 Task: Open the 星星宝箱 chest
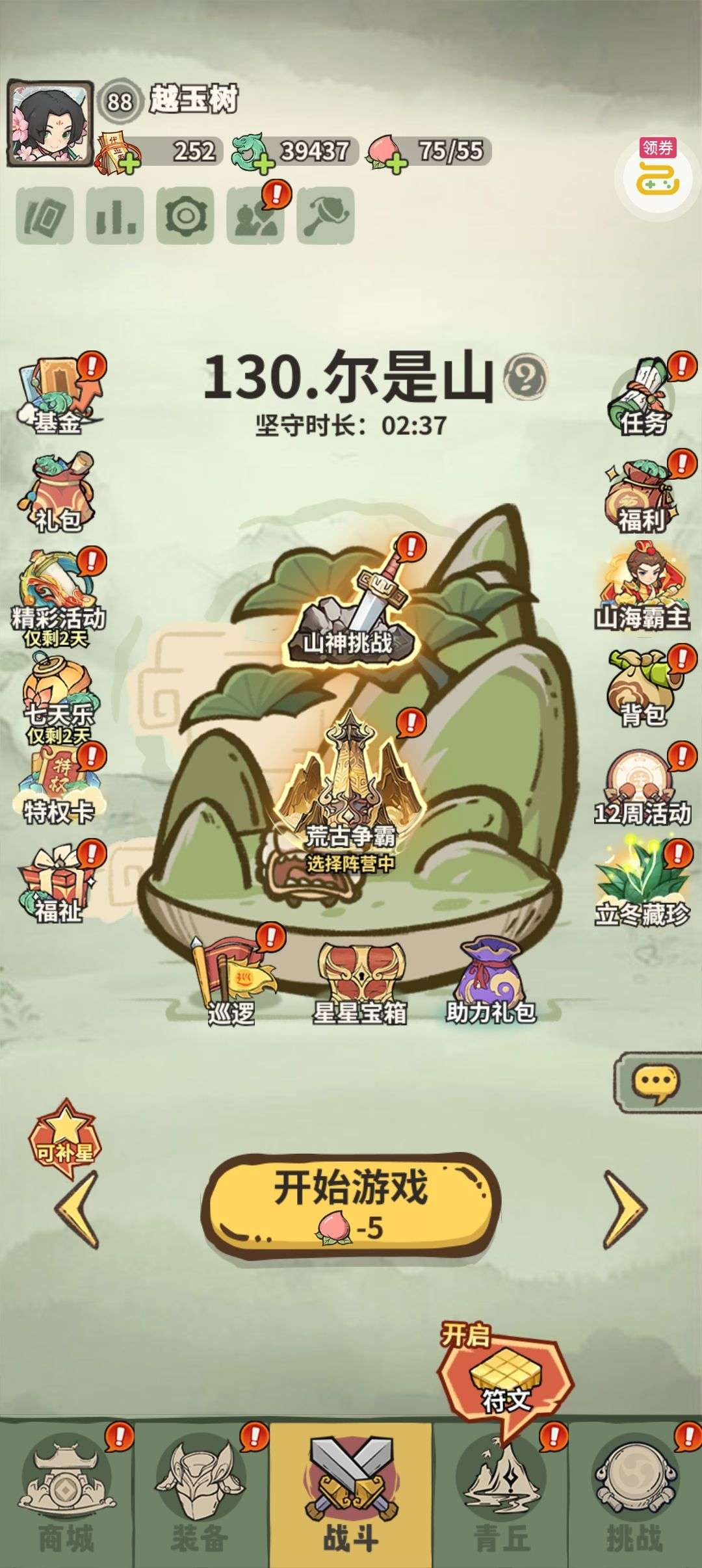[359, 975]
